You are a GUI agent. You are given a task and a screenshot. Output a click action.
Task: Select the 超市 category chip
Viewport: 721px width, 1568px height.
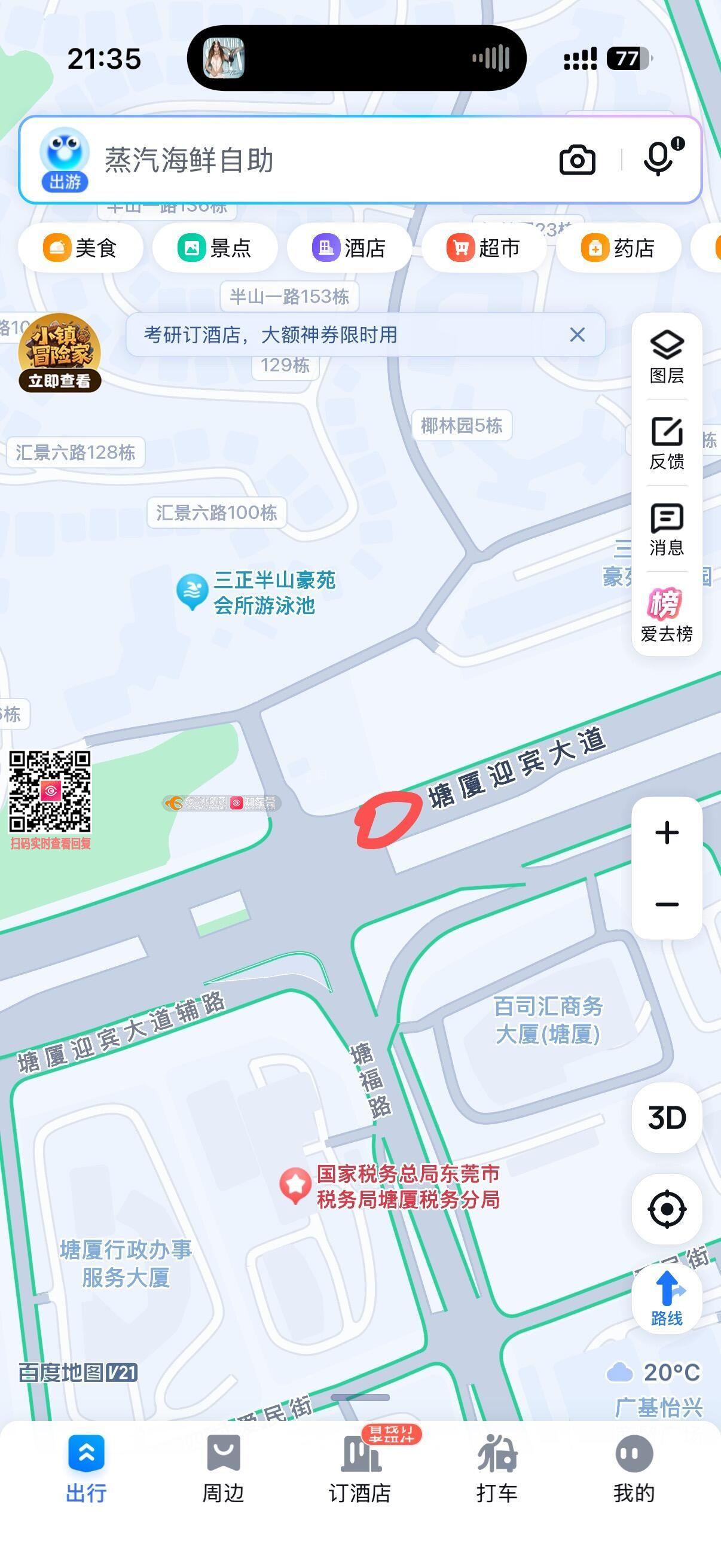point(484,248)
